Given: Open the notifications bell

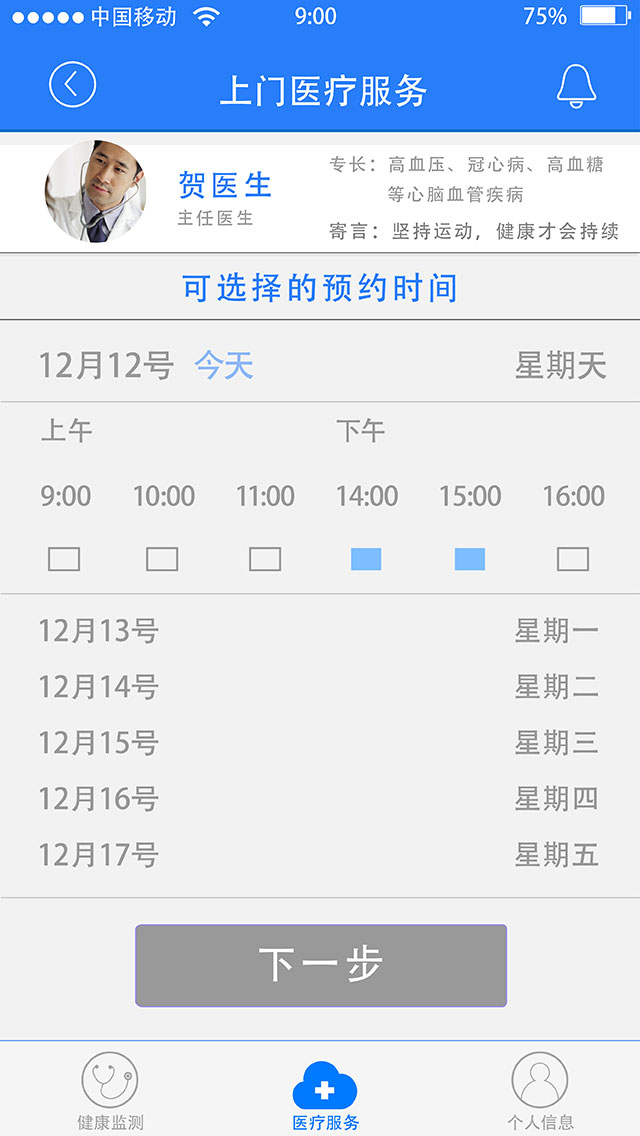Looking at the screenshot, I should coord(576,86).
